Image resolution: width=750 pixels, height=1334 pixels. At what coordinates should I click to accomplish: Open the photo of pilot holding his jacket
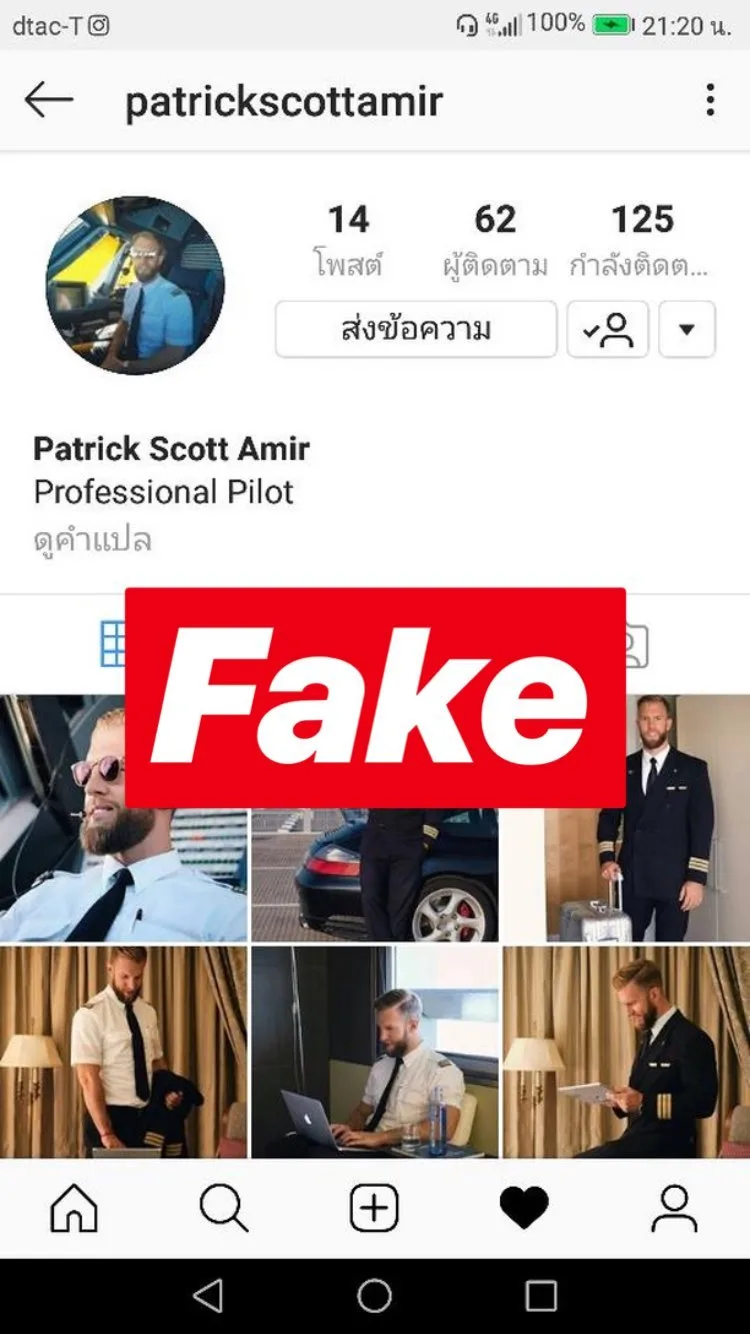point(124,1052)
